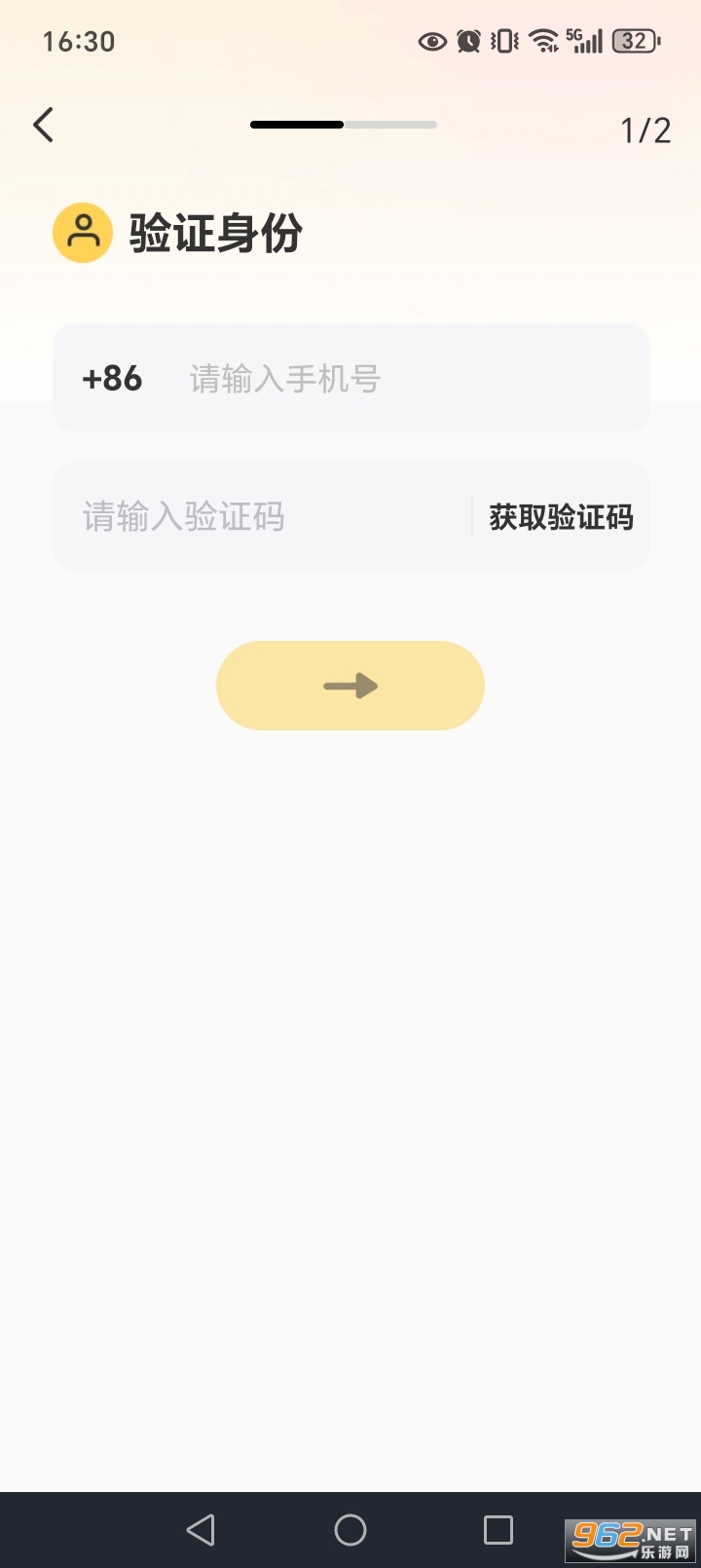
Task: Tap the yellow arrow submit button
Action: tap(350, 685)
